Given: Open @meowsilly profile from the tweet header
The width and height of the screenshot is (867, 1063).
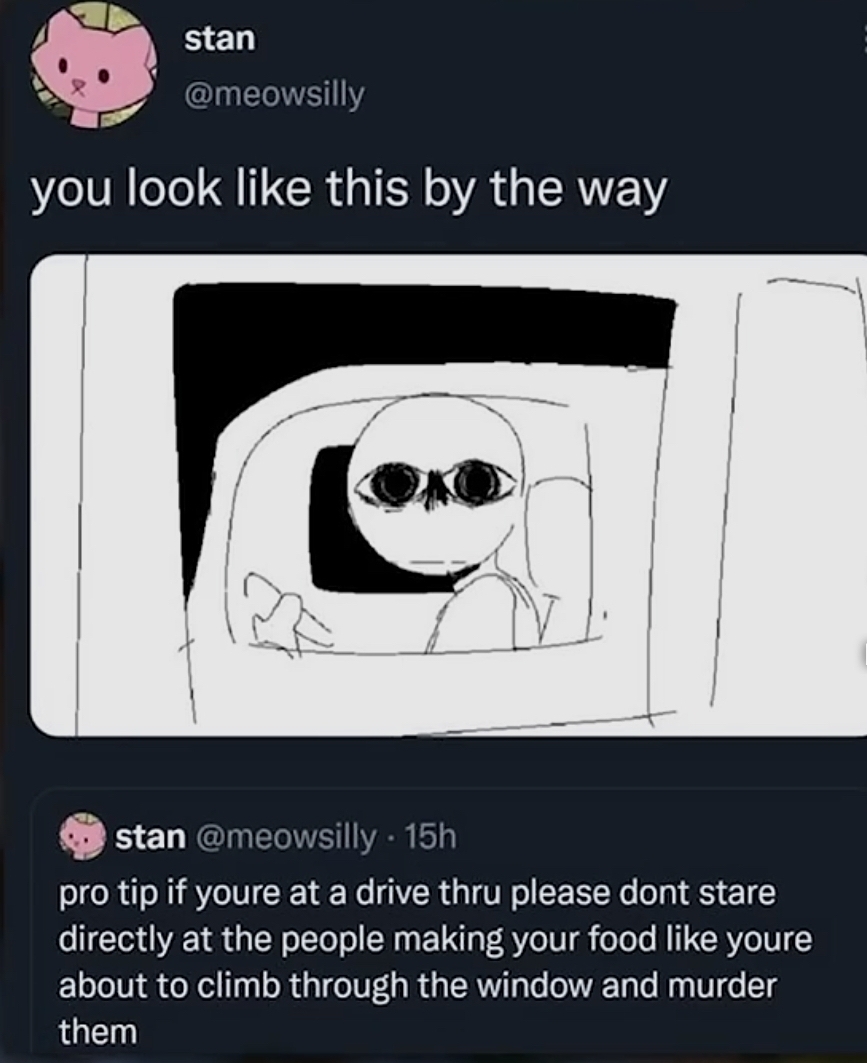Looking at the screenshot, I should [274, 95].
